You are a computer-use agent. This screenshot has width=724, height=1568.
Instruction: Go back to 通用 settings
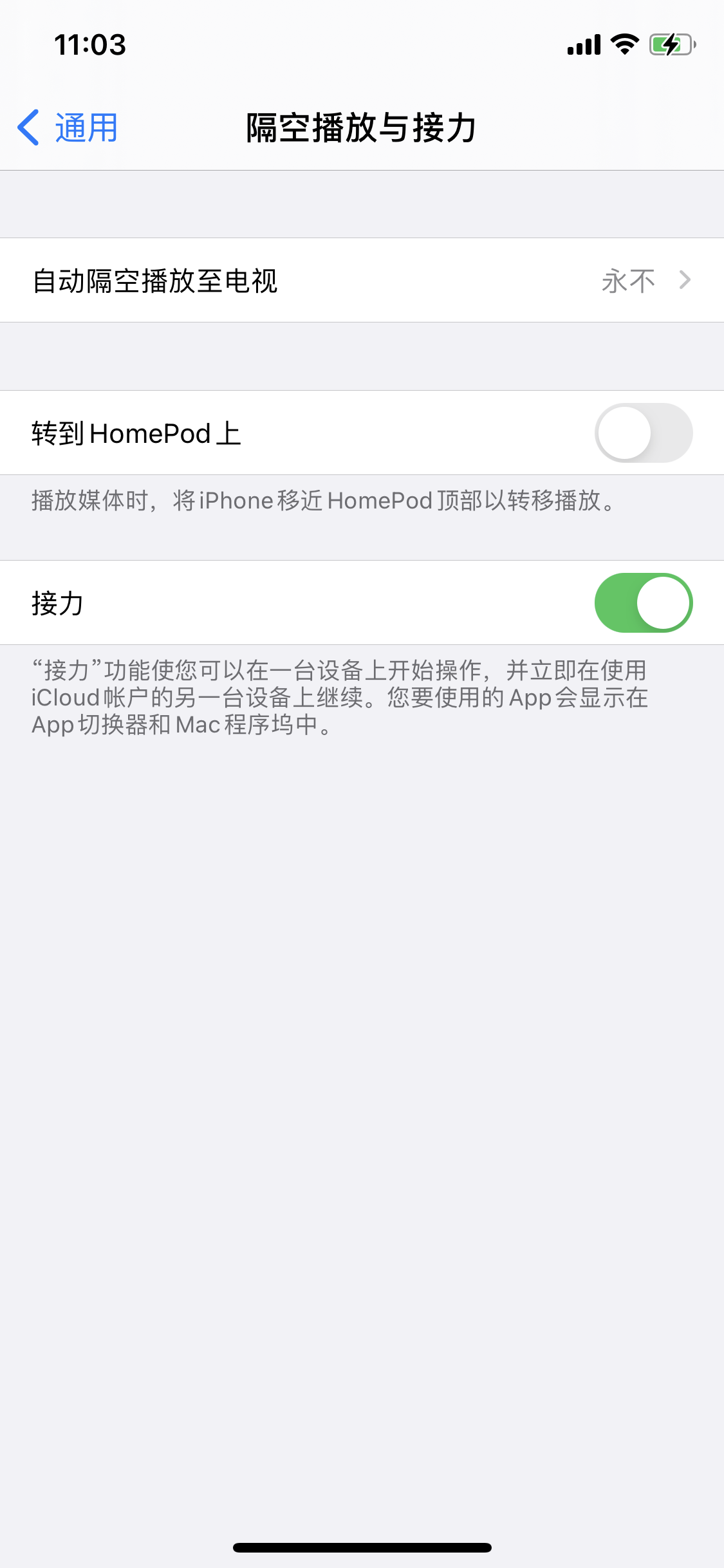[x=68, y=127]
